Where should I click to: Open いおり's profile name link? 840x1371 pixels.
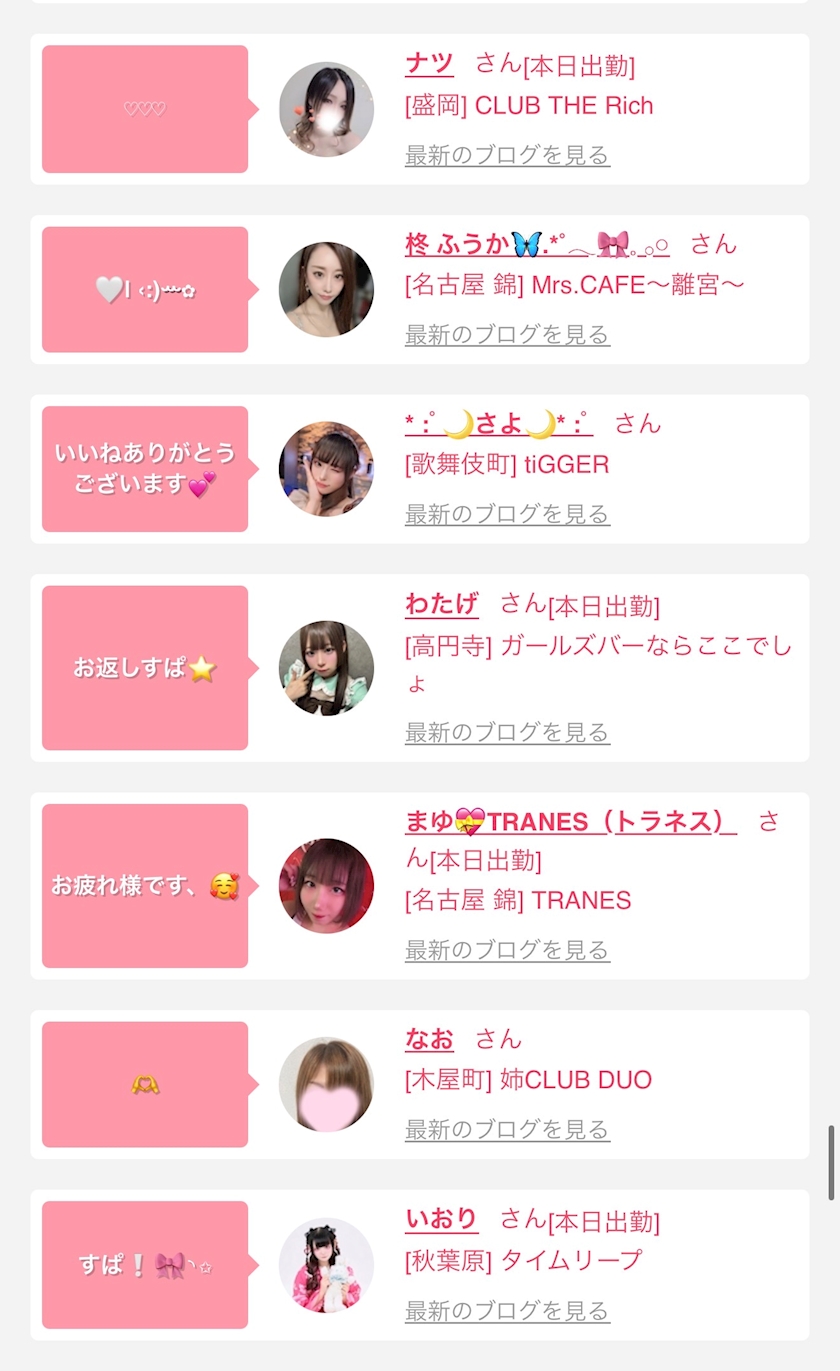tap(442, 1220)
